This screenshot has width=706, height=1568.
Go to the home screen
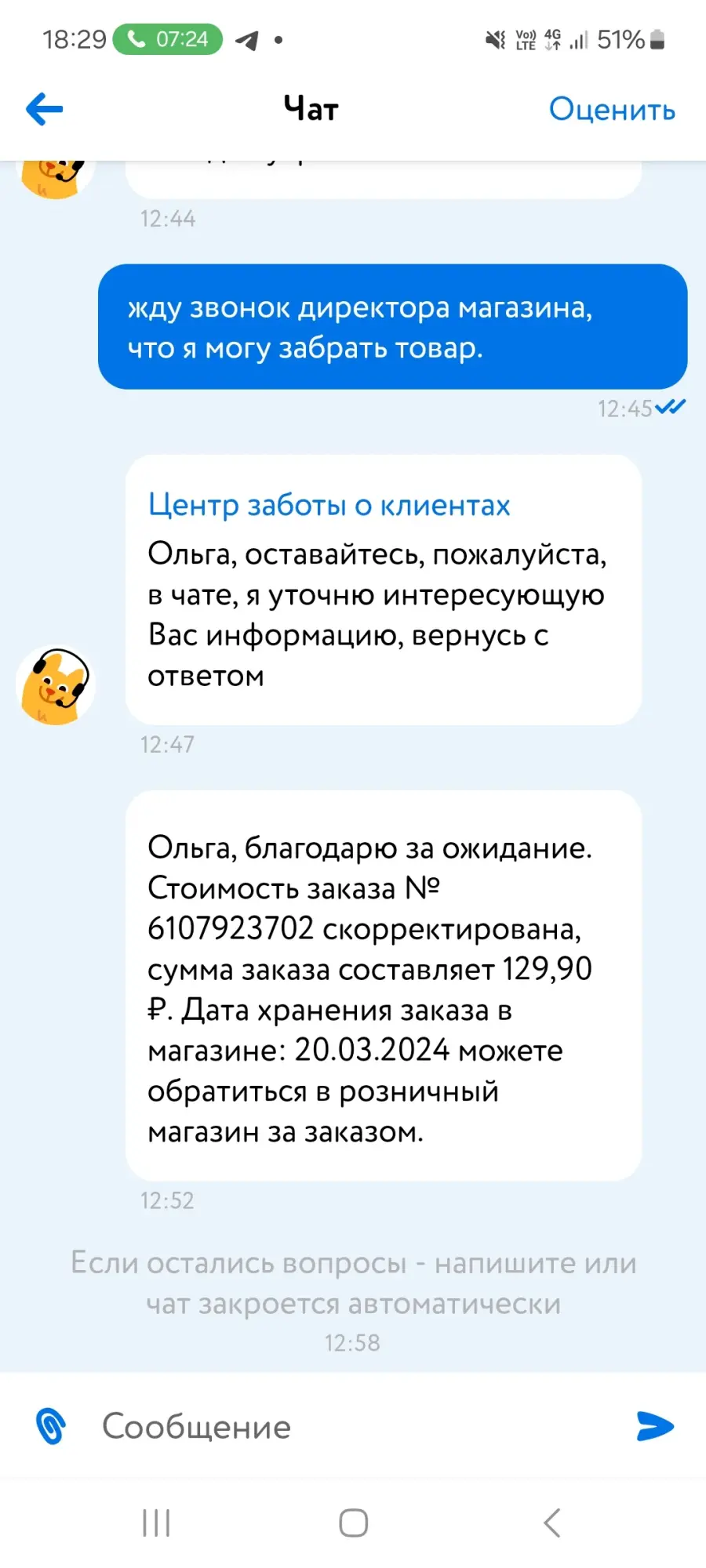tap(353, 1523)
